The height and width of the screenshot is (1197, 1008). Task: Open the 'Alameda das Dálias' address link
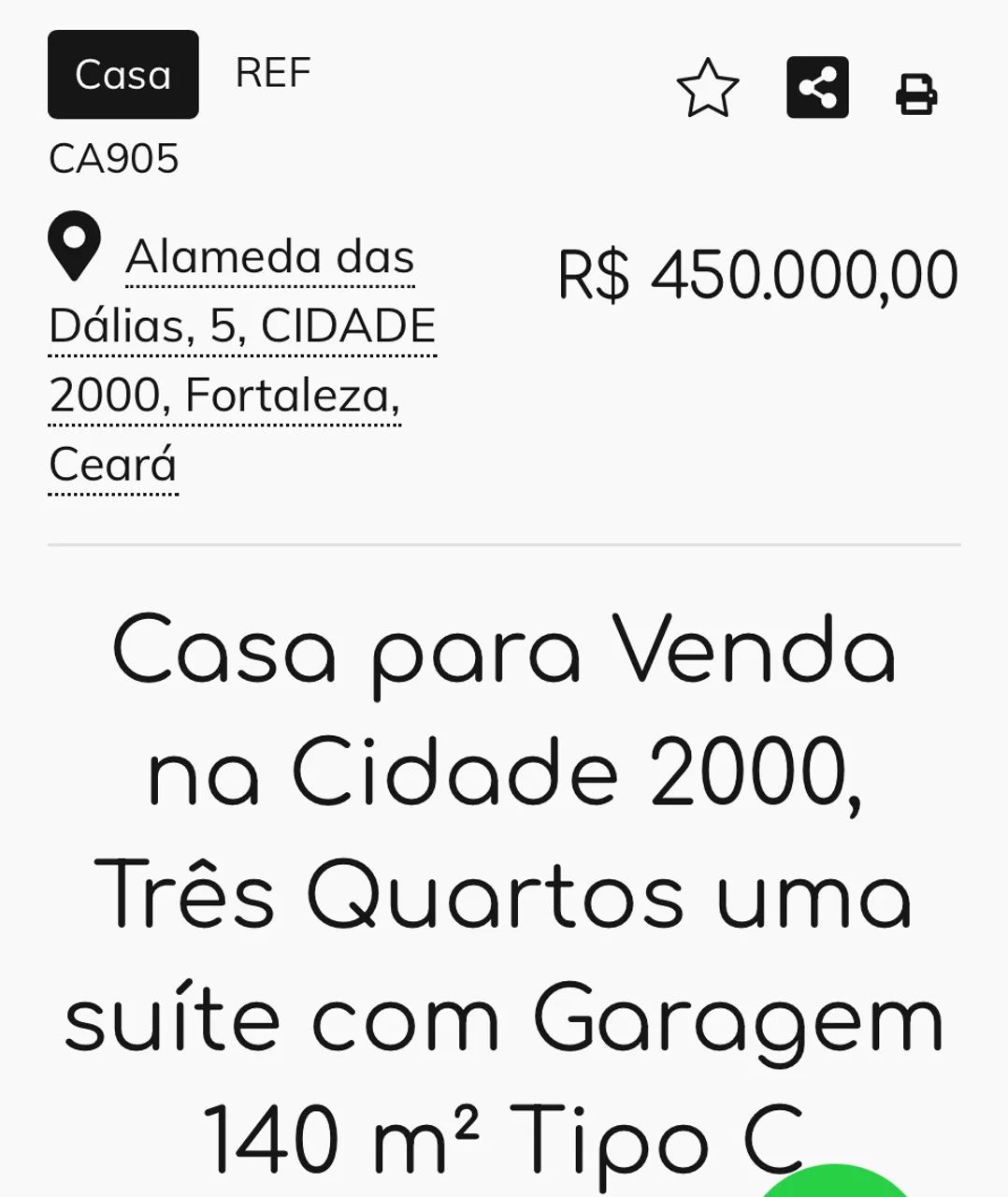coord(271,258)
